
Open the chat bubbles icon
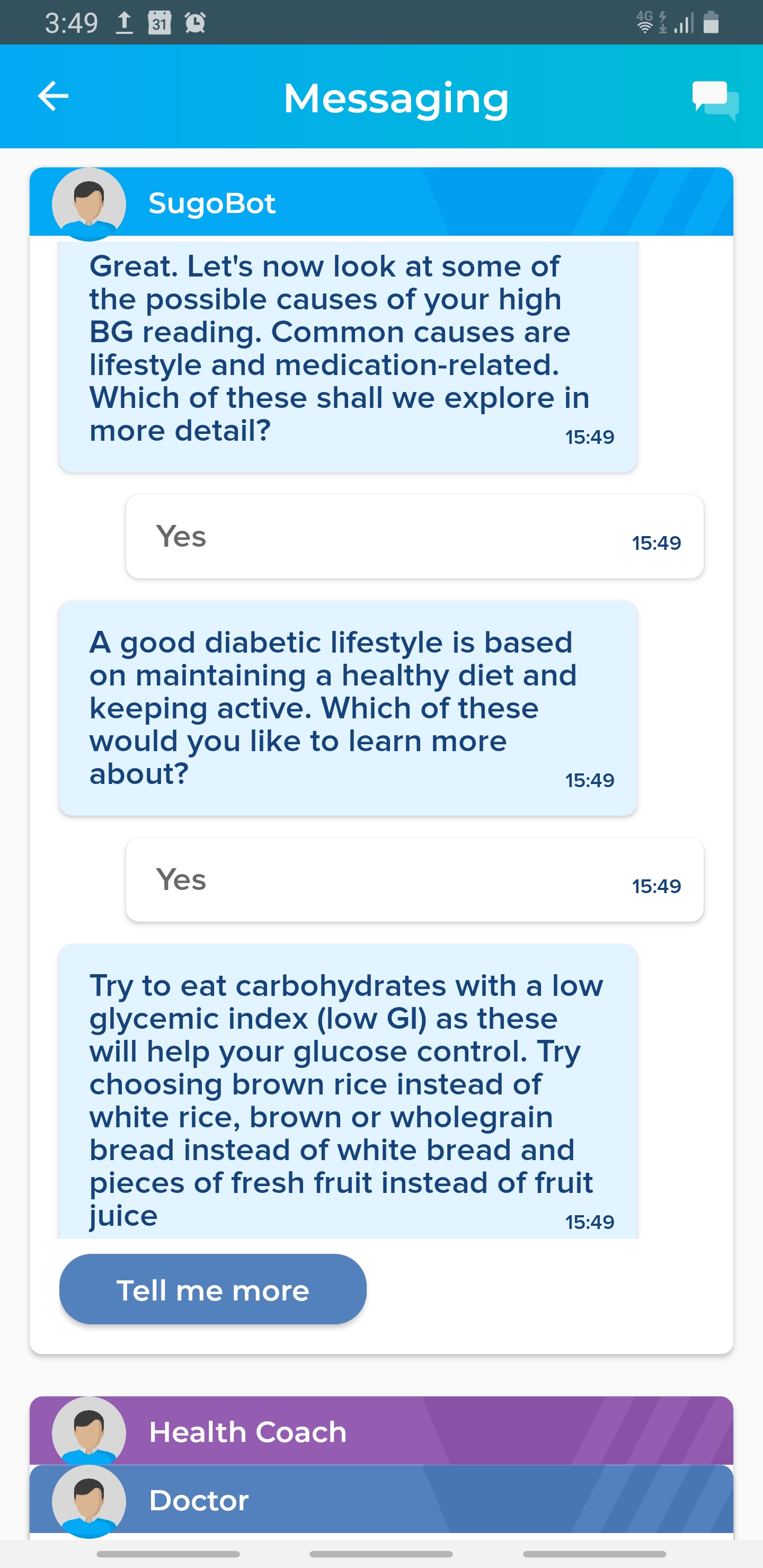click(715, 100)
